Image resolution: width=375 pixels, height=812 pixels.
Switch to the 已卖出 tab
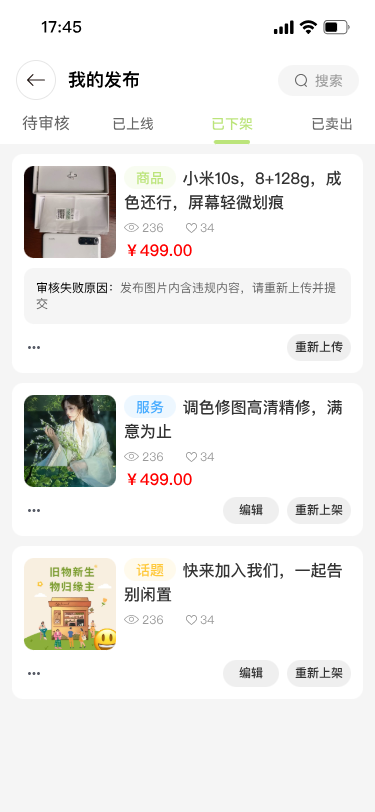332,124
